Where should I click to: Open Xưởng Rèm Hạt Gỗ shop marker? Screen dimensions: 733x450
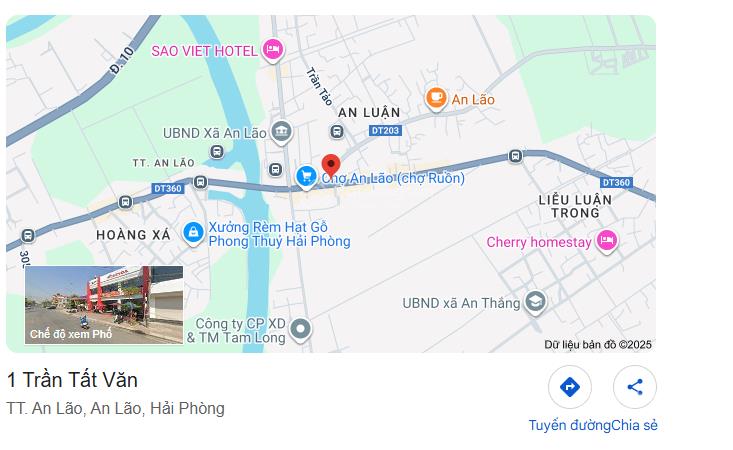coord(194,233)
